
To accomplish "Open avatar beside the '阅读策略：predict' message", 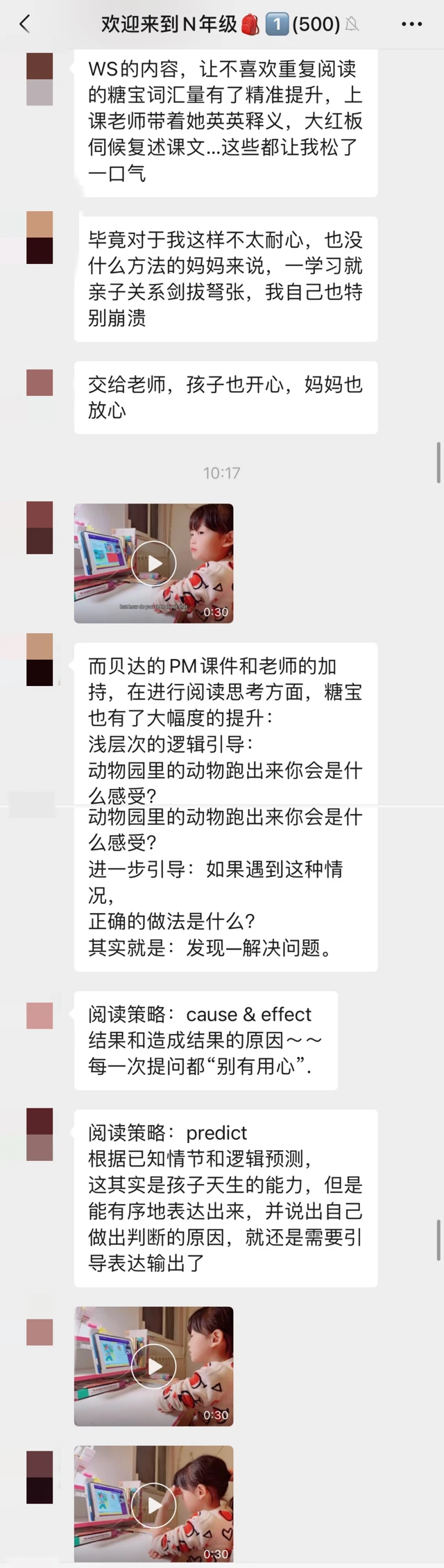I will point(40,1134).
